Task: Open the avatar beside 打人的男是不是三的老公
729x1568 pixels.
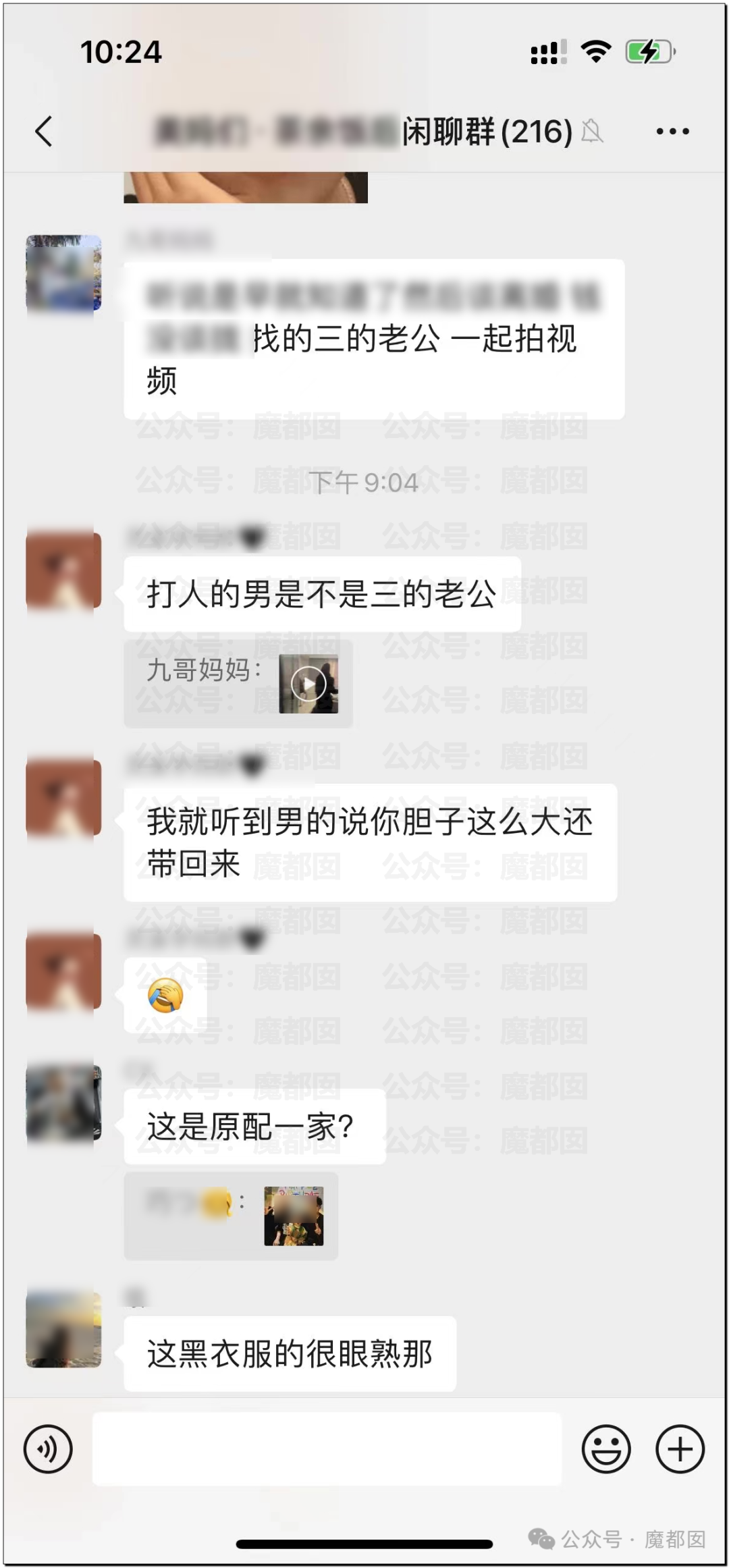Action: click(63, 571)
